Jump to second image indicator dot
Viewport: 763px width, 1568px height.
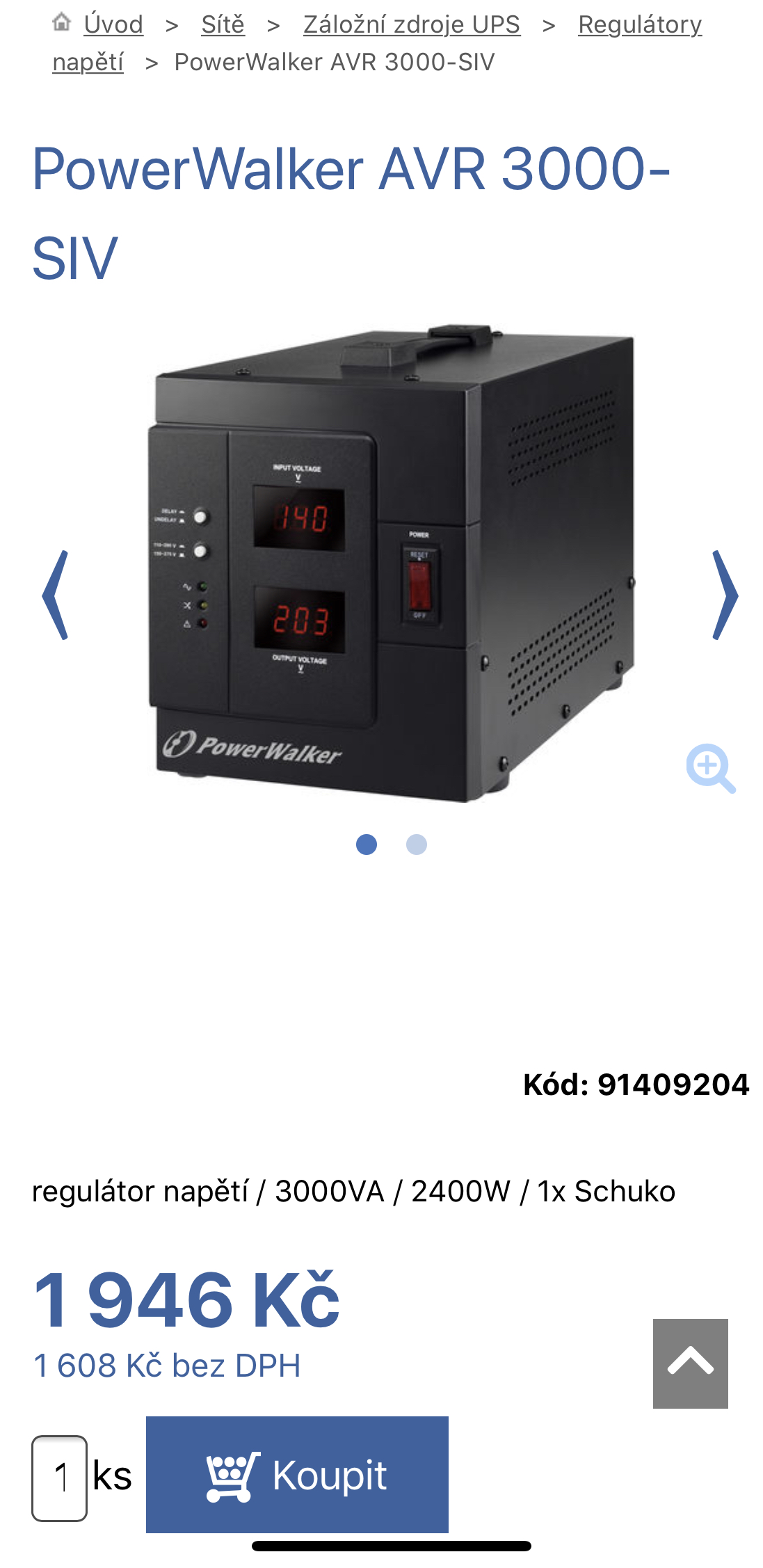coord(416,845)
